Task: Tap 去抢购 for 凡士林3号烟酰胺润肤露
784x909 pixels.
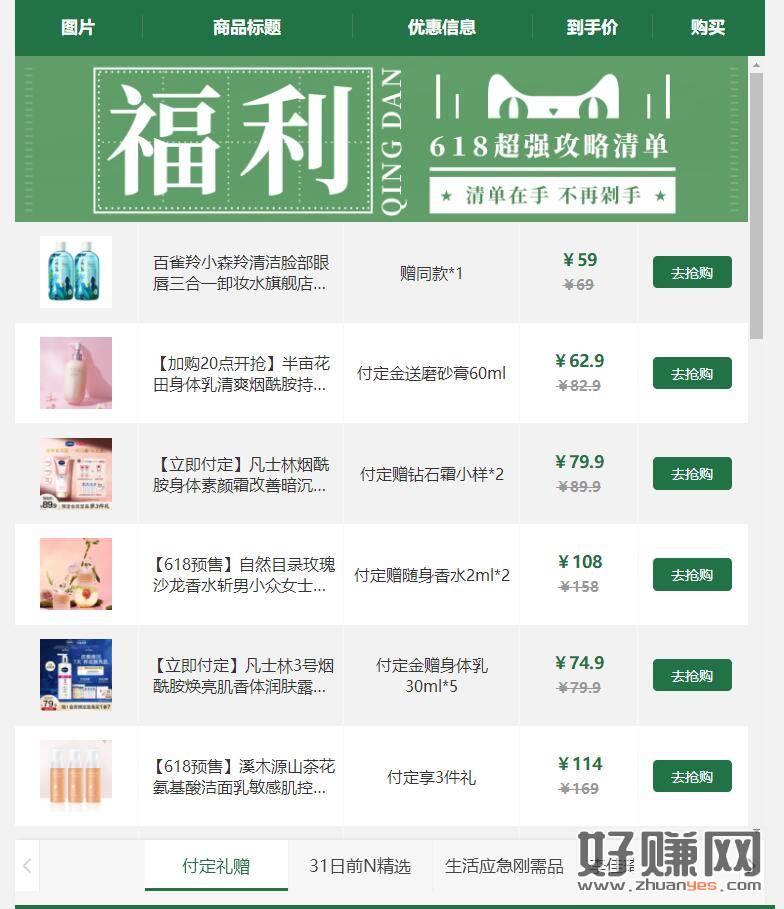Action: pyautogui.click(x=692, y=676)
